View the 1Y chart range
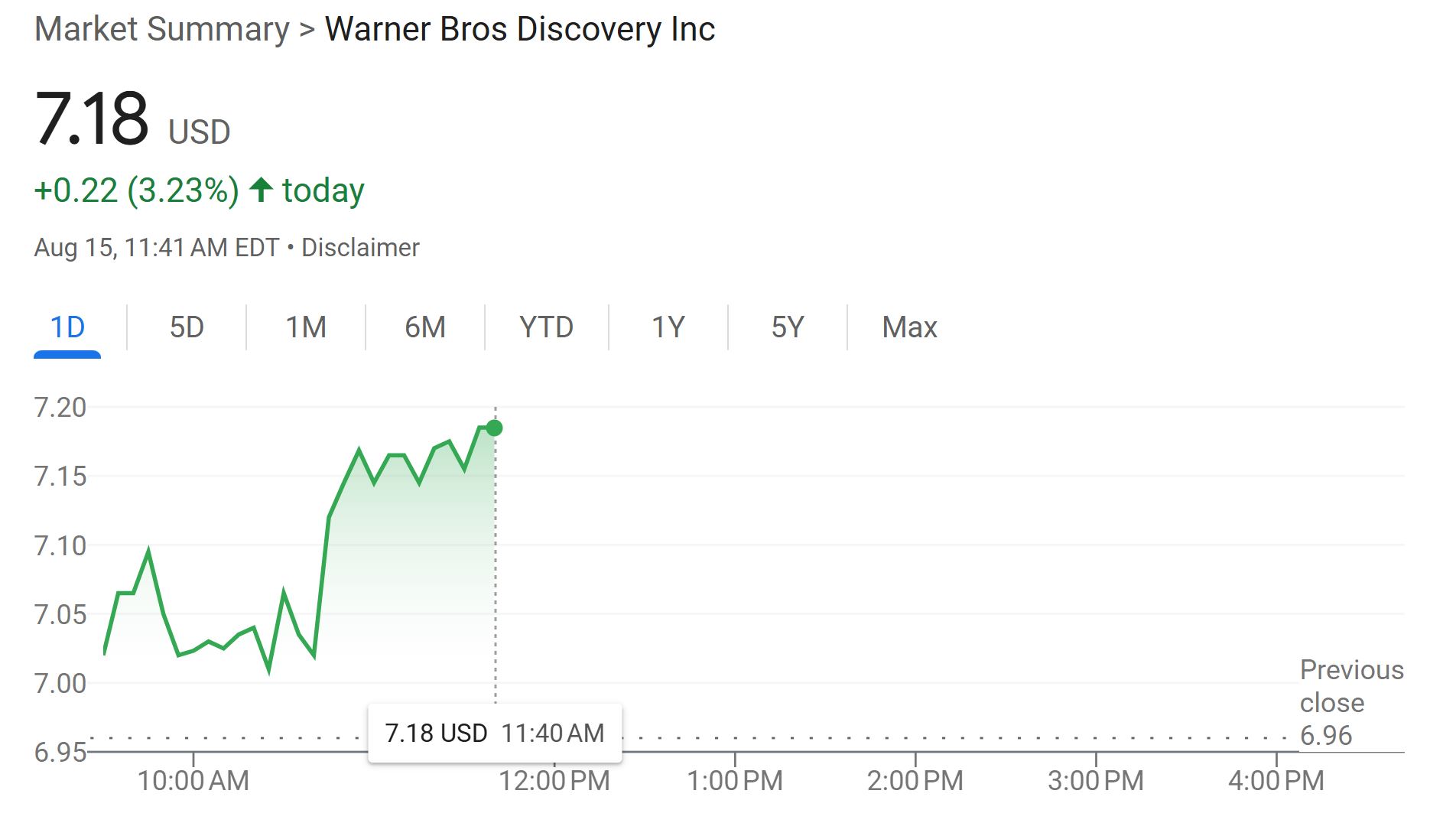Screen dimensions: 1456x823 [668, 327]
